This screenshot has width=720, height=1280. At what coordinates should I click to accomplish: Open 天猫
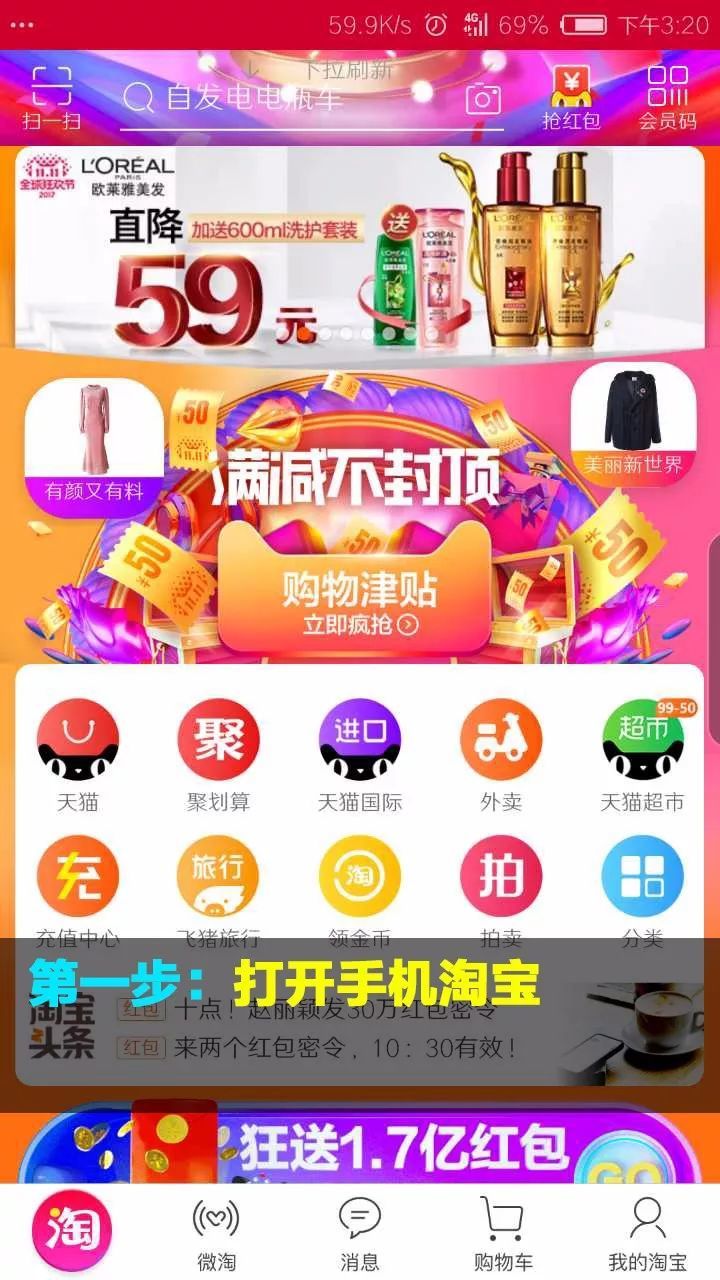point(77,755)
